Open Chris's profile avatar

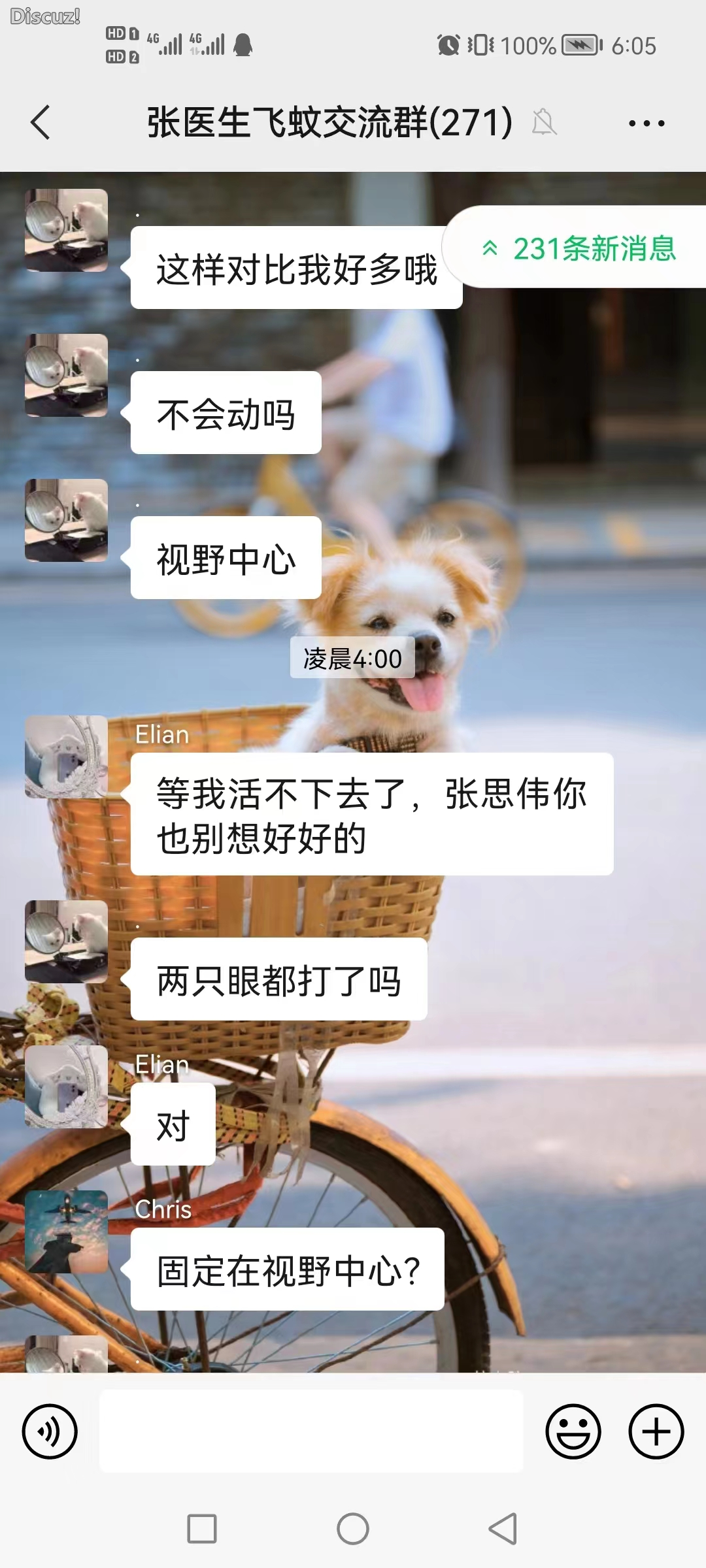coord(66,1232)
